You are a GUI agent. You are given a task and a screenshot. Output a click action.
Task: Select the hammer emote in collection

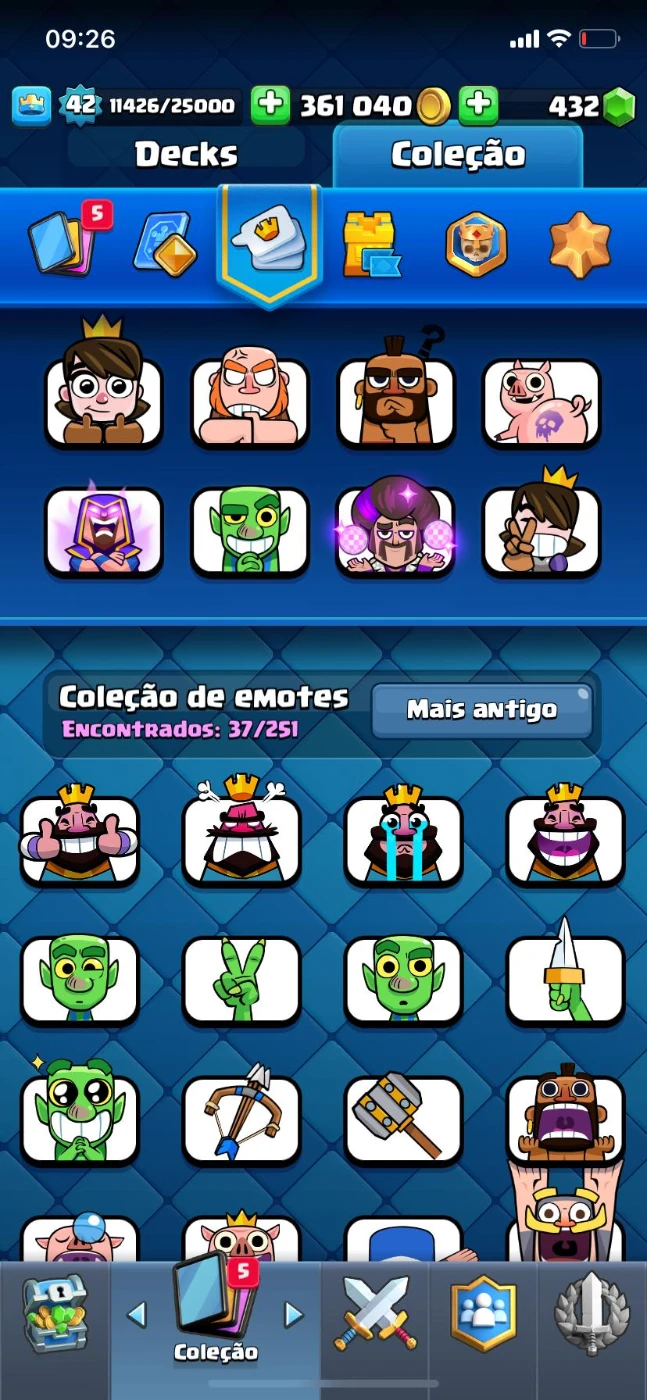pos(403,1118)
